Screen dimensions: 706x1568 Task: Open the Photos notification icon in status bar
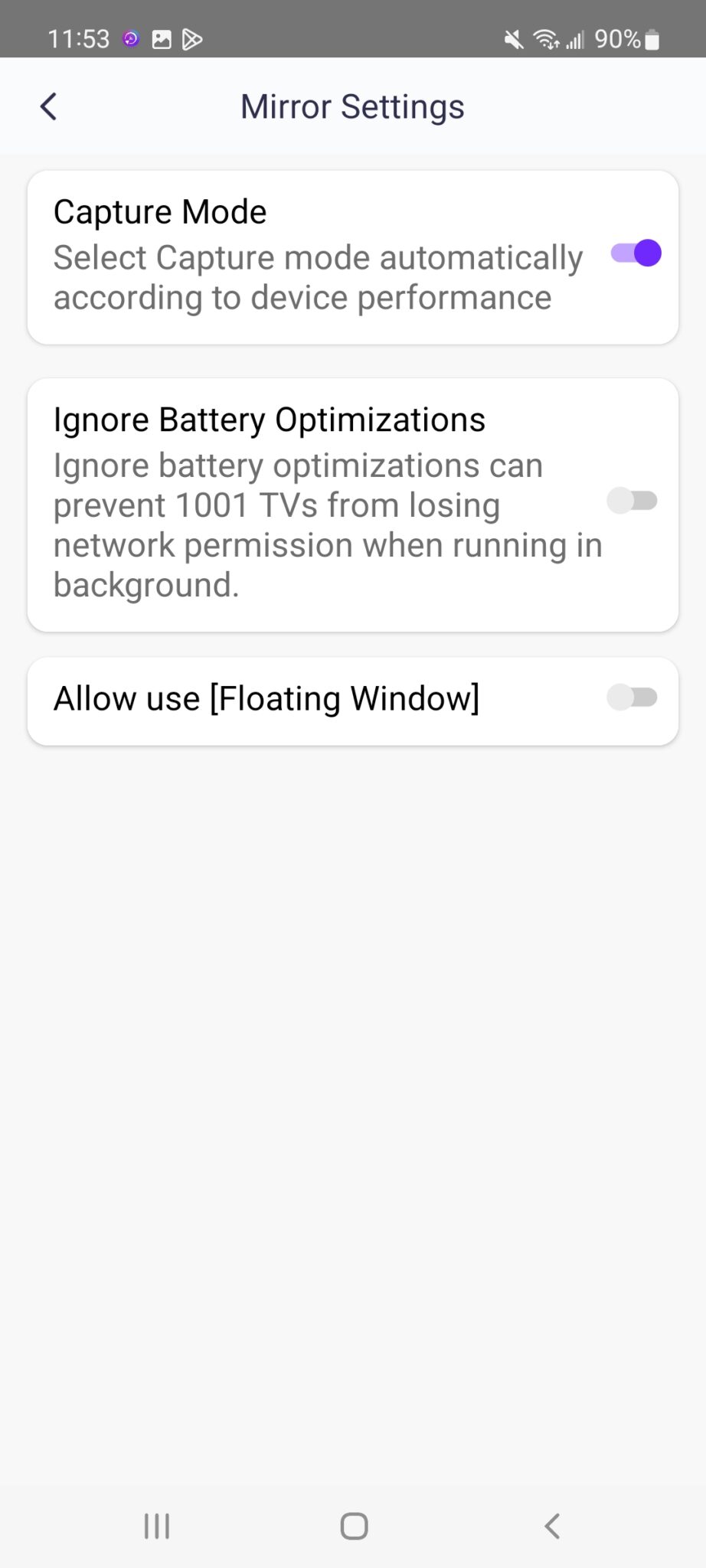(161, 38)
